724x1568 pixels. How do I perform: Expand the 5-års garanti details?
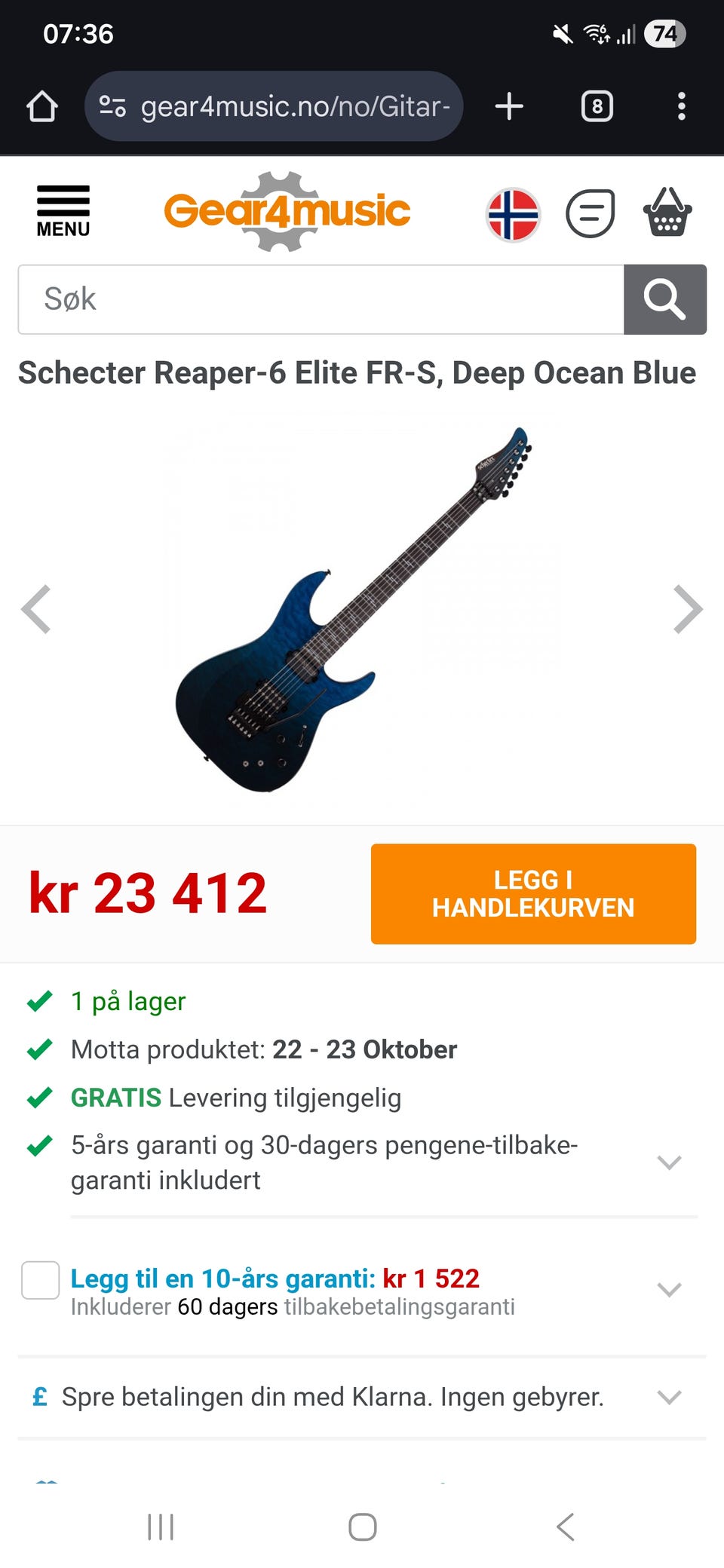tap(669, 1162)
